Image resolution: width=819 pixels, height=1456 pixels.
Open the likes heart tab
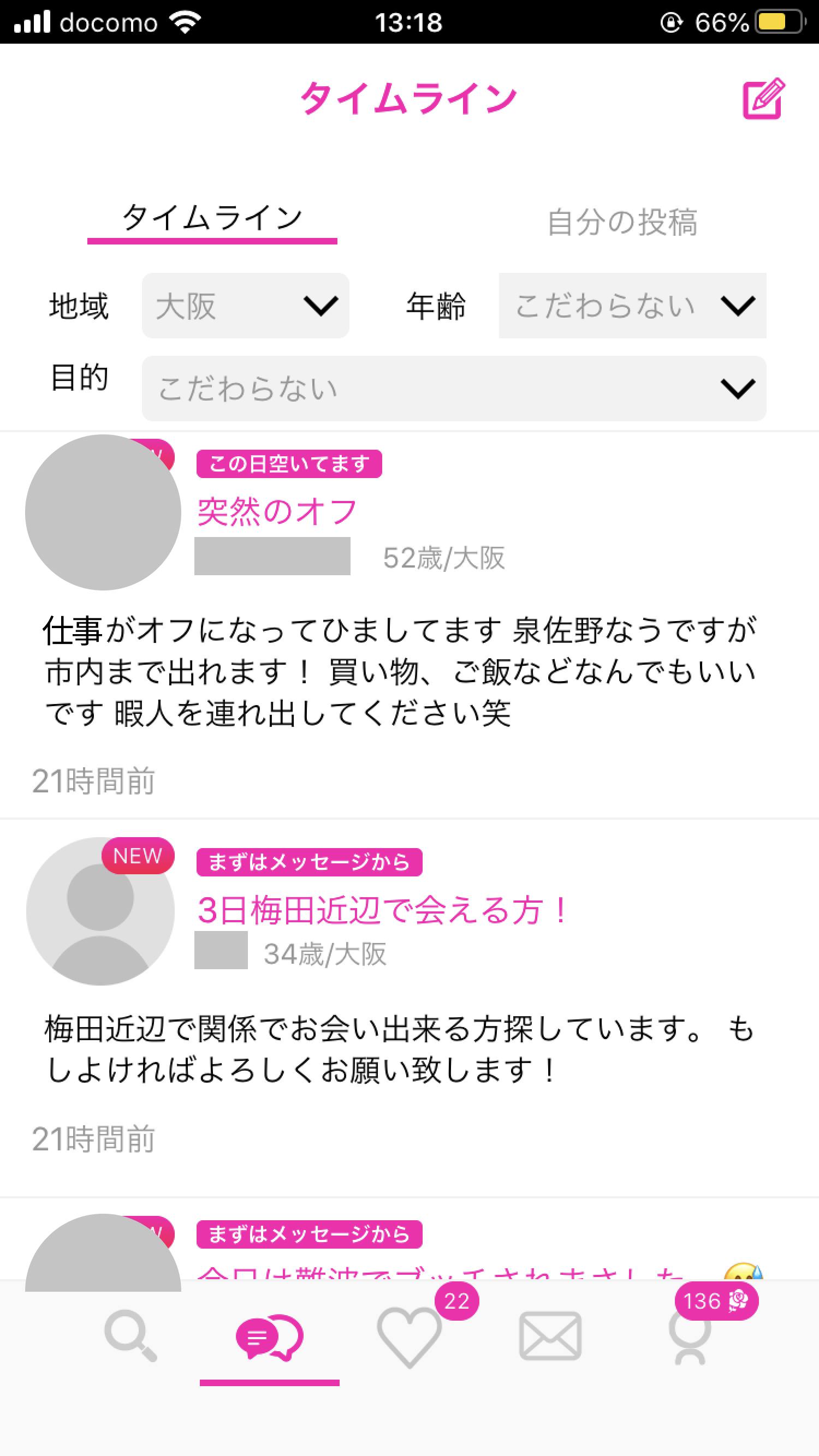tap(410, 1339)
